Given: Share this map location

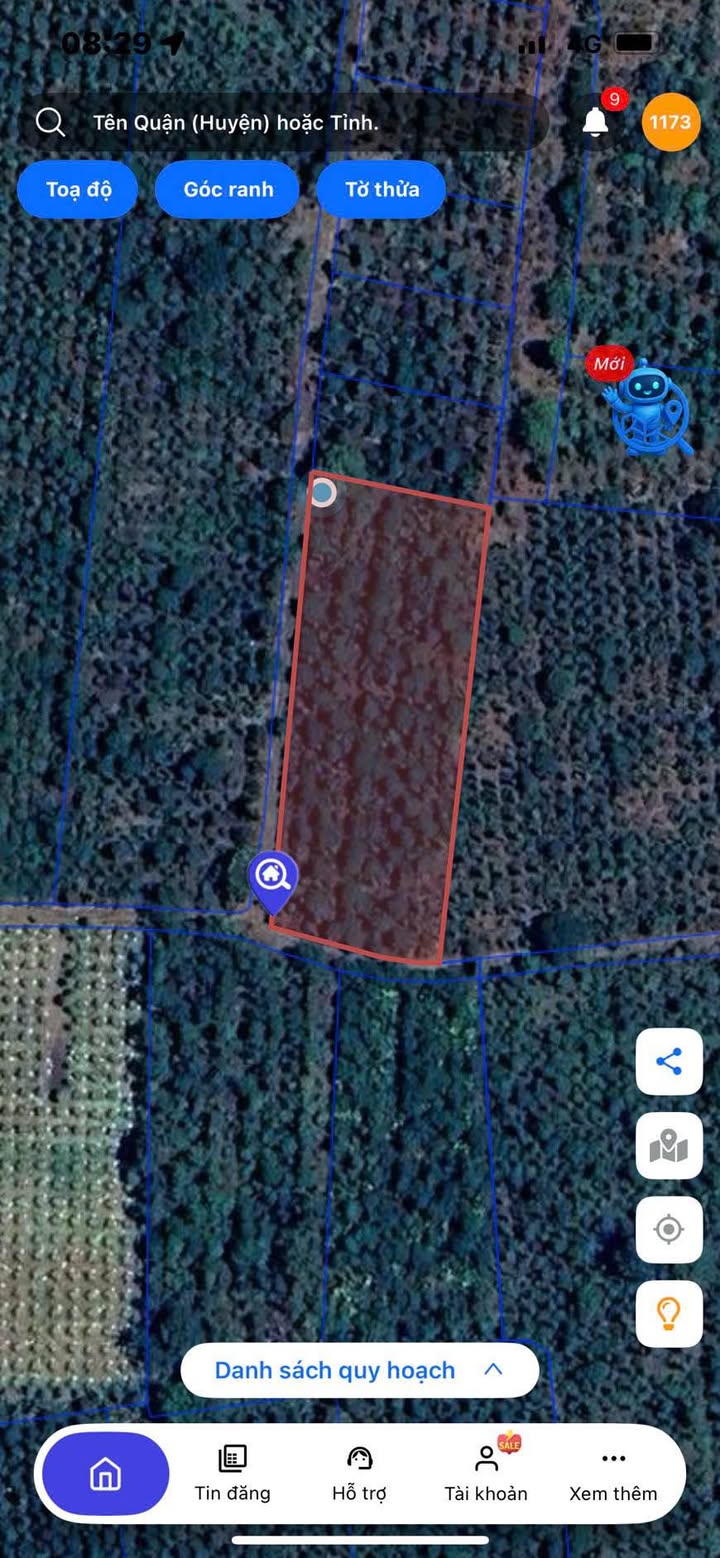Looking at the screenshot, I should 669,1062.
